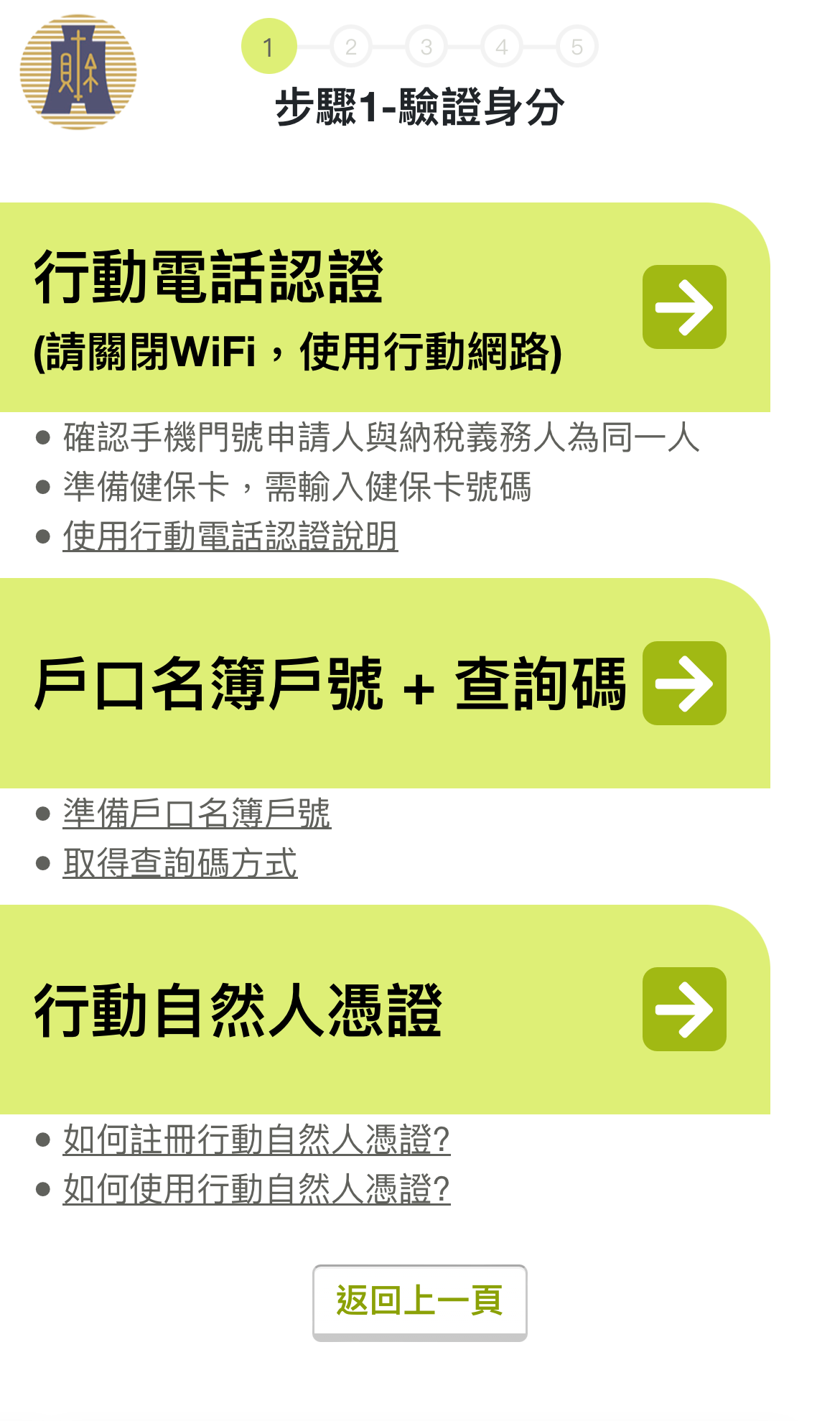Viewport: 840px width, 1421px height.
Task: Open 取得查詢碼方式 link
Action: coord(179,862)
